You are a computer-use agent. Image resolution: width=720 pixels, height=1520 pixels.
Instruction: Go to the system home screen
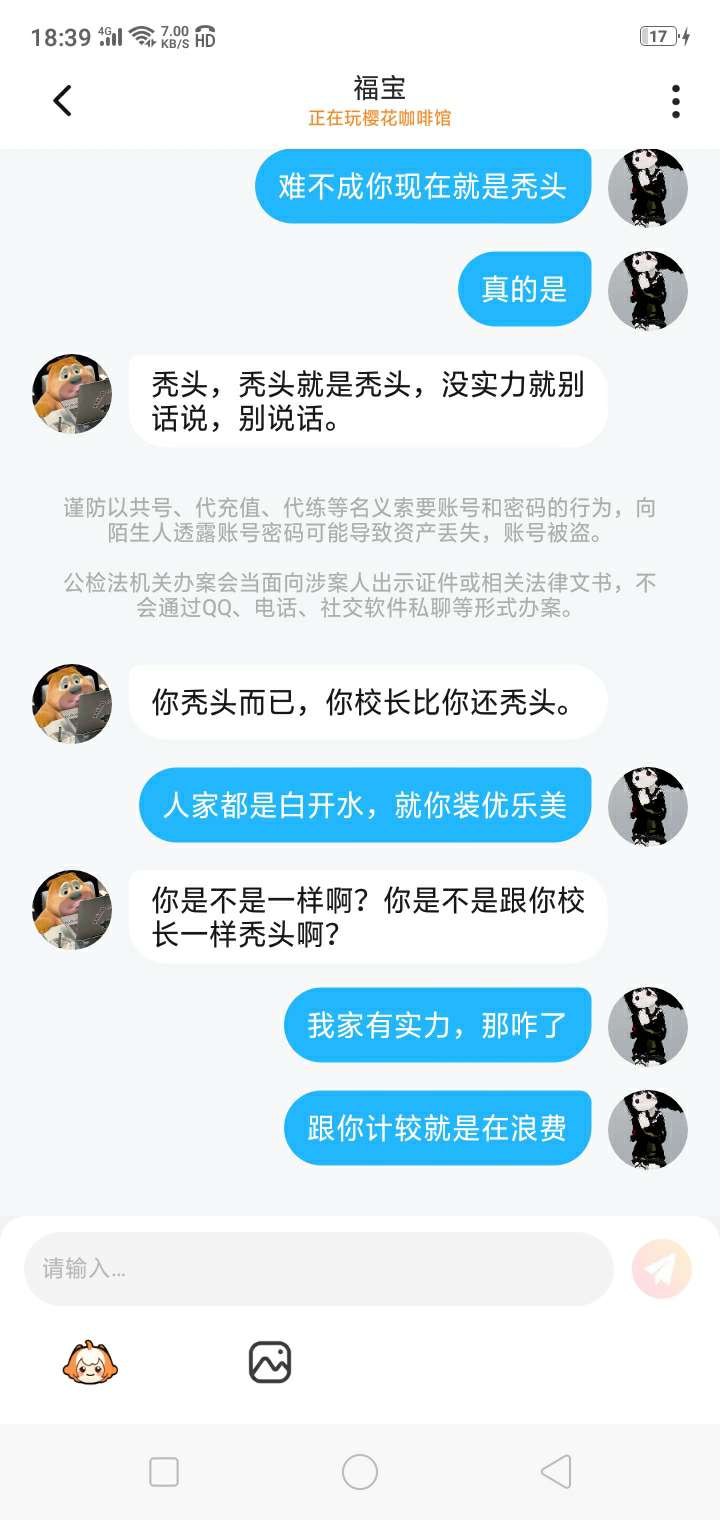(x=360, y=1472)
